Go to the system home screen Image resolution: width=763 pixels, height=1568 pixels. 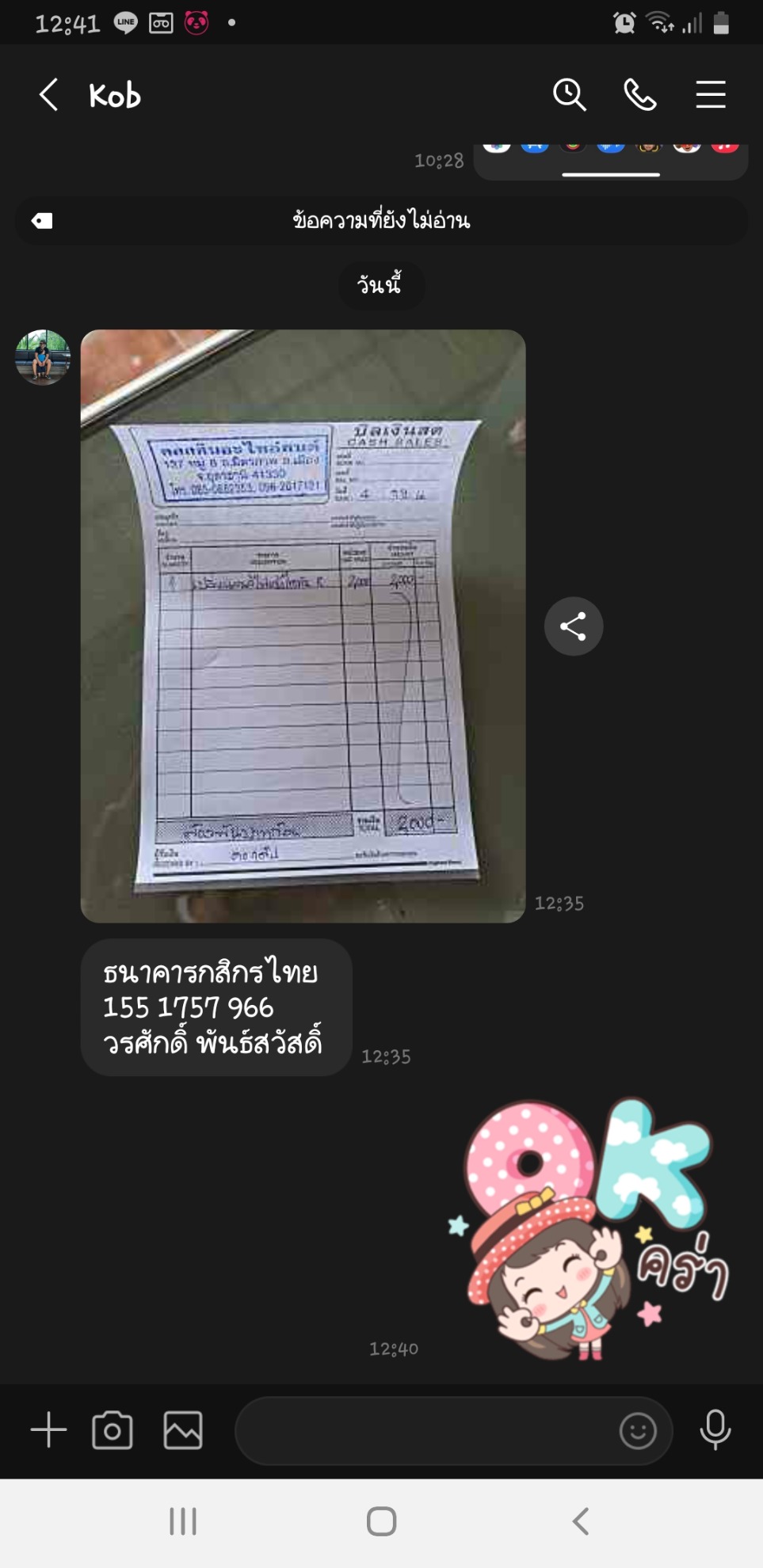[x=381, y=1521]
